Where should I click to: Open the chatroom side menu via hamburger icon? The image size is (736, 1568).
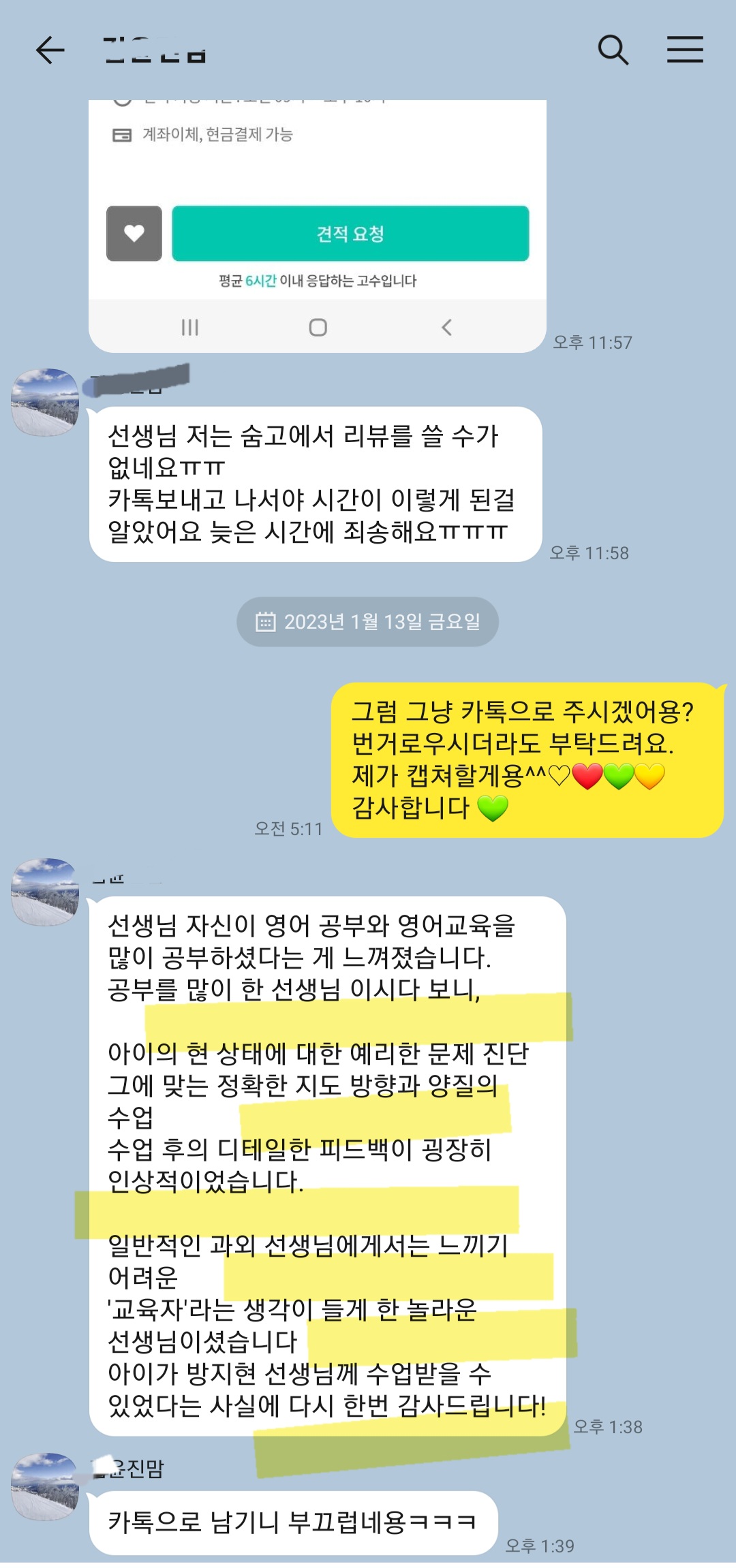(x=686, y=50)
